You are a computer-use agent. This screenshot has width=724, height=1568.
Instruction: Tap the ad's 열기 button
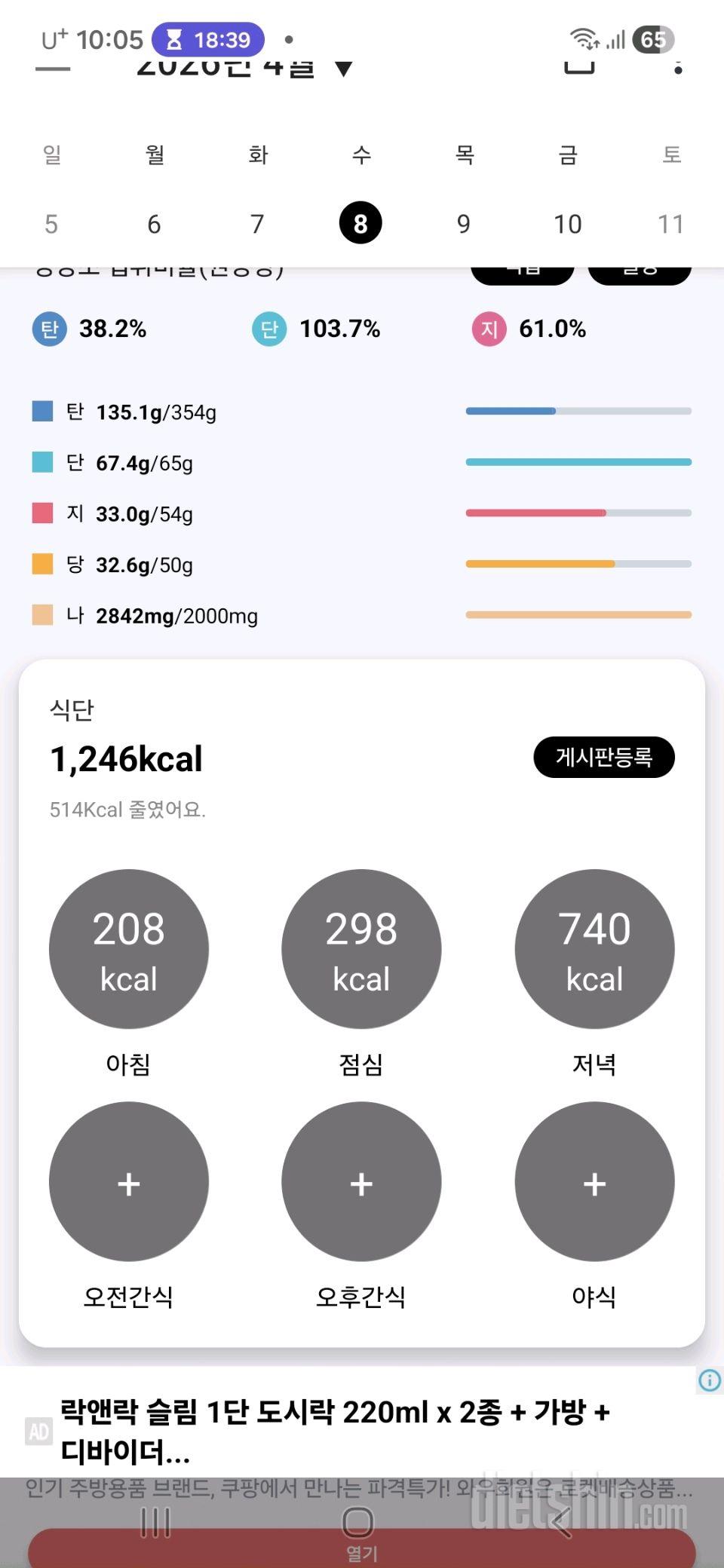click(361, 1553)
